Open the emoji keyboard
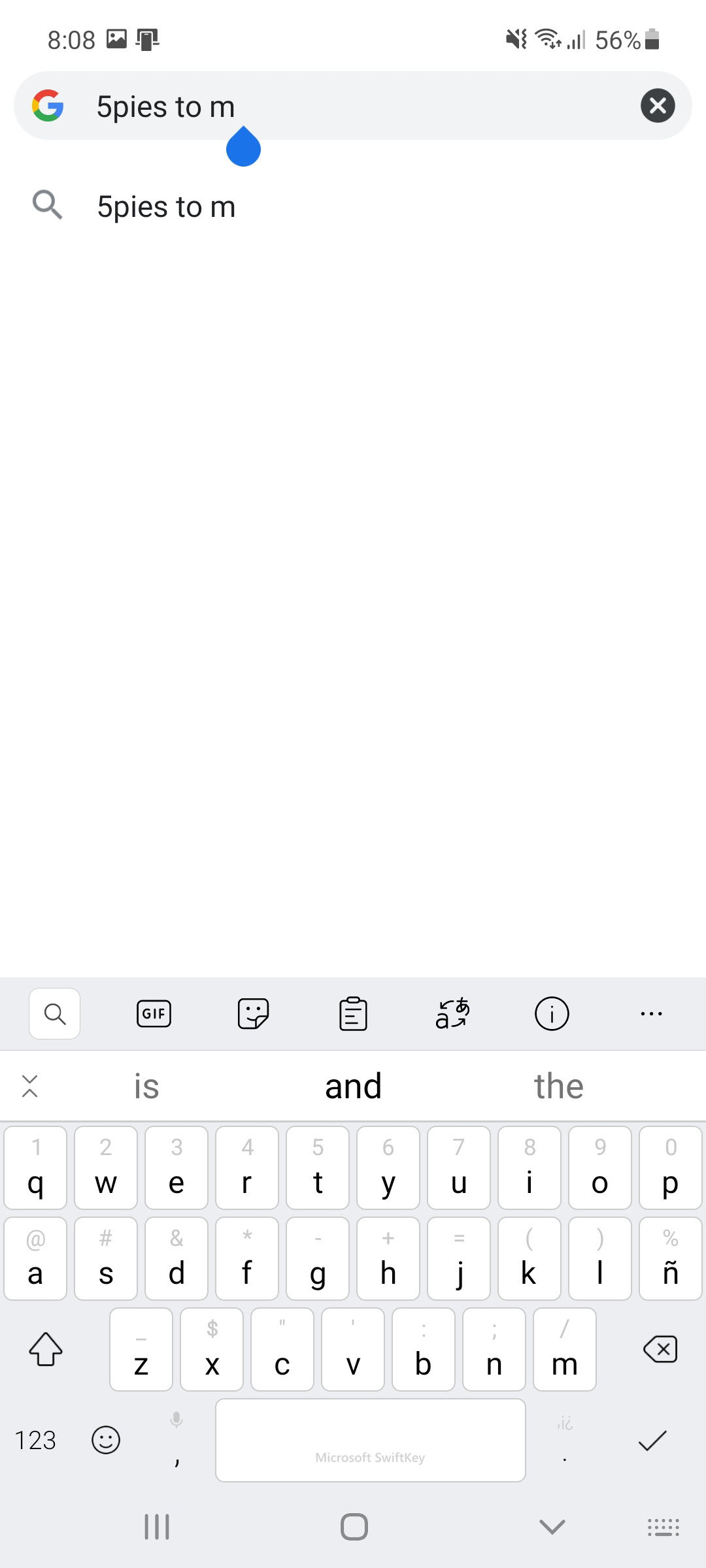706x1568 pixels. pyautogui.click(x=106, y=1440)
